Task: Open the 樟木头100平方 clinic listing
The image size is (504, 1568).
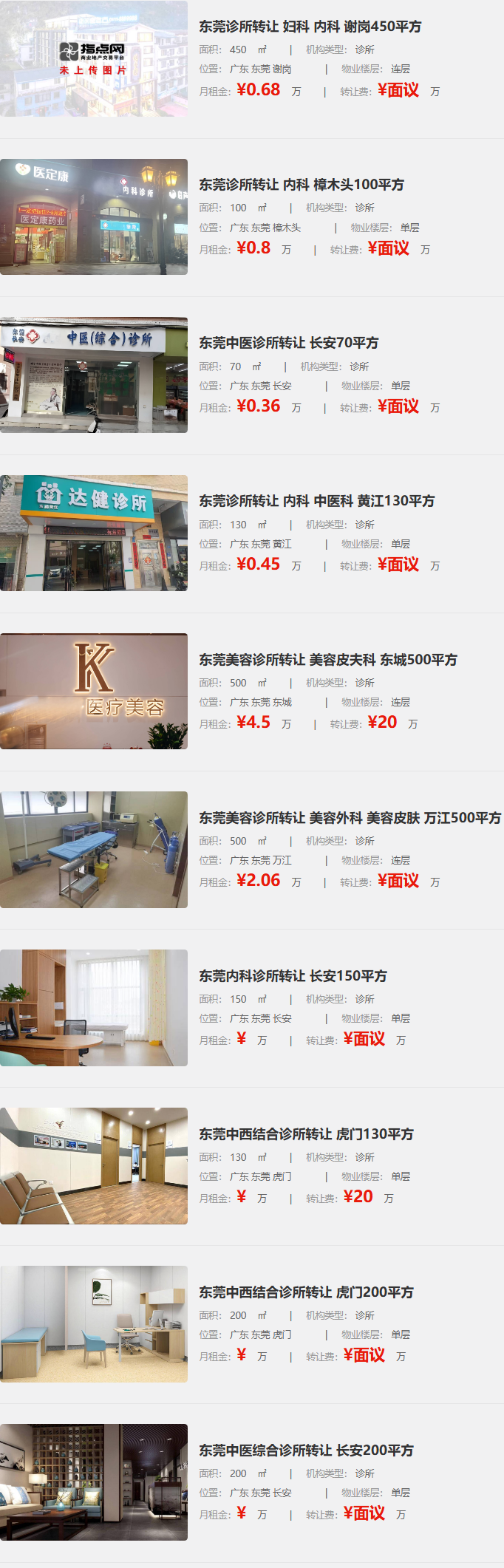Action: 301,185
